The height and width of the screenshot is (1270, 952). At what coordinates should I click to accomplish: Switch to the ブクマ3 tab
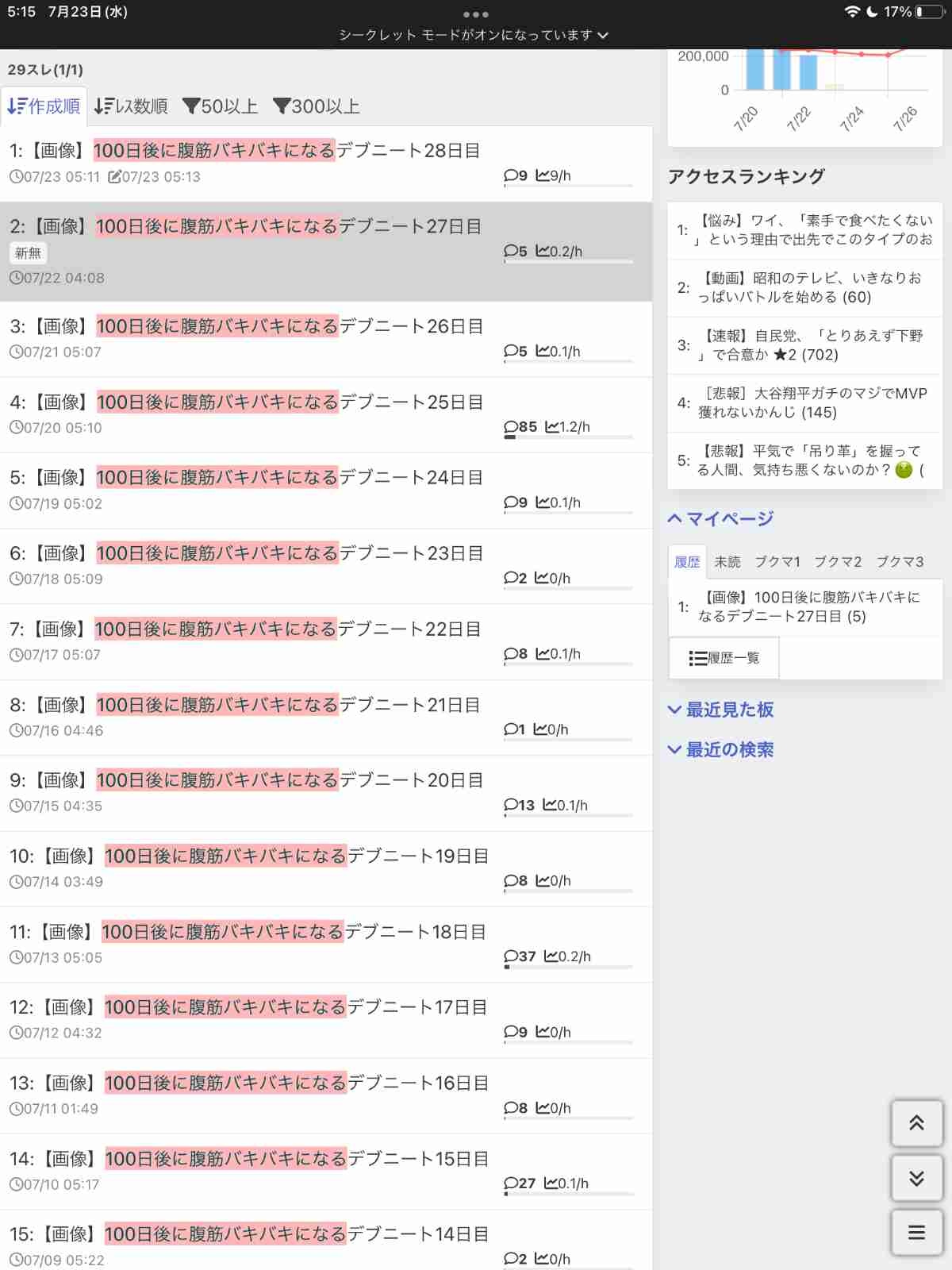pyautogui.click(x=900, y=562)
